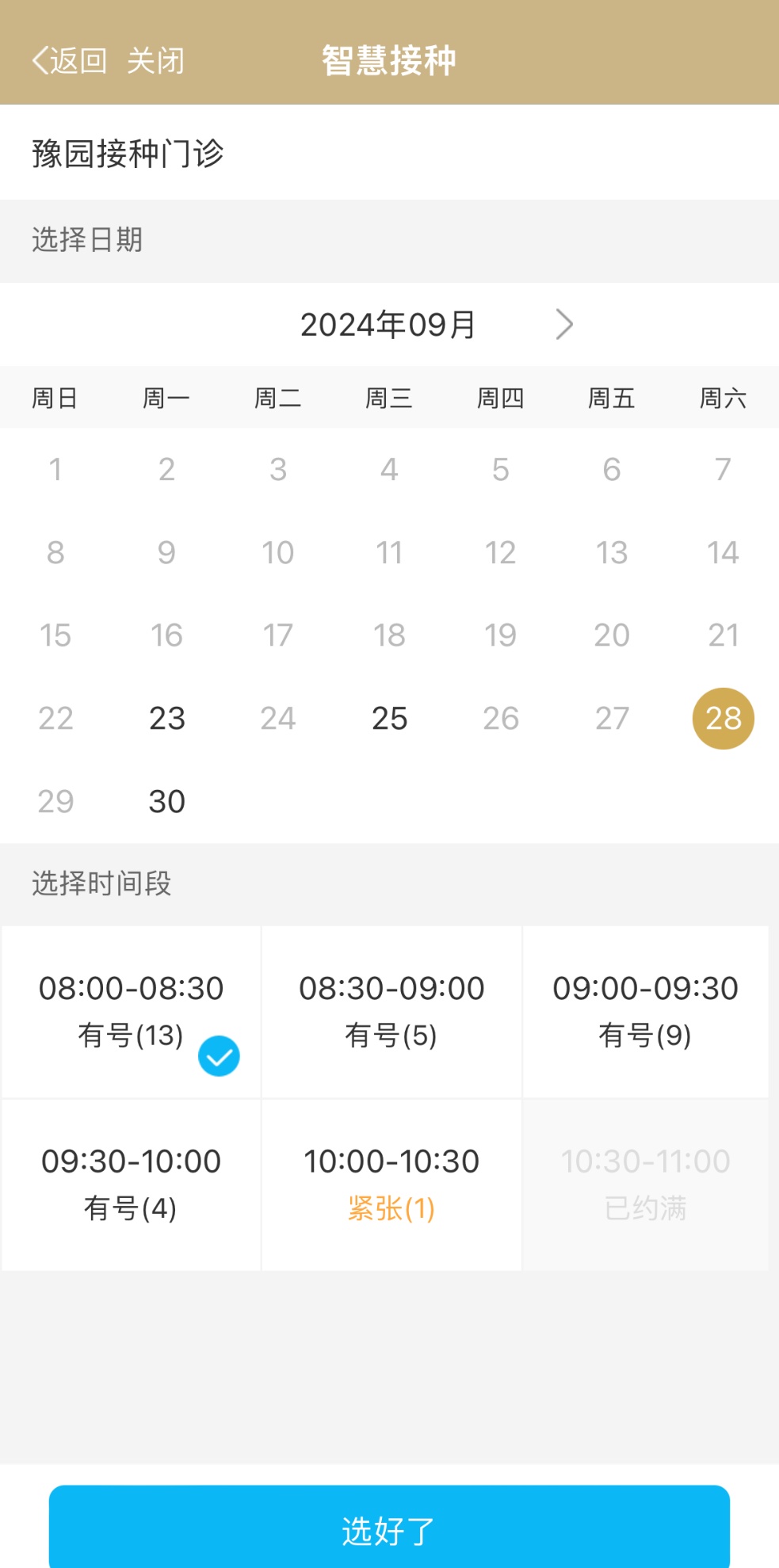779x1568 pixels.
Task: Confirm selection with 选好了
Action: tap(389, 1529)
